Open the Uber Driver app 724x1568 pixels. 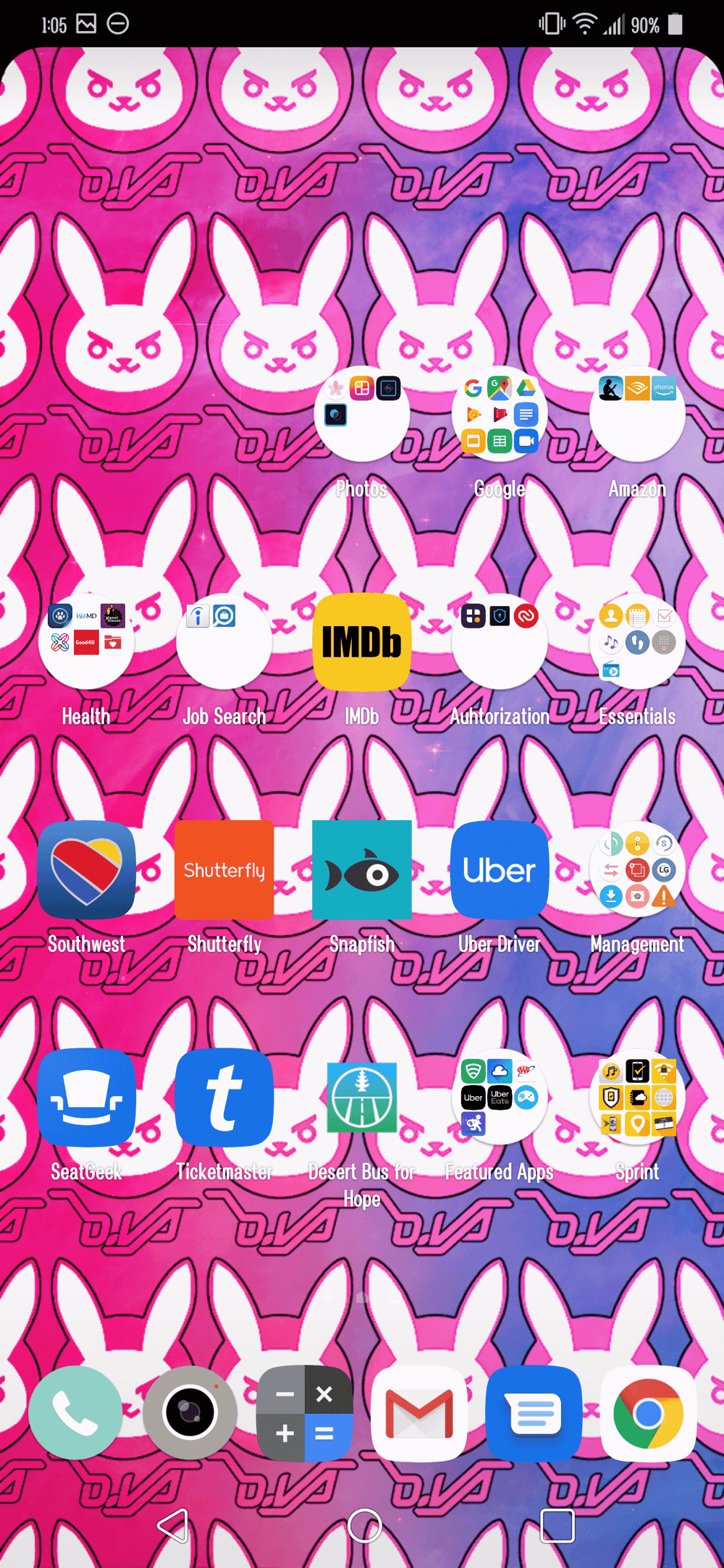[500, 869]
